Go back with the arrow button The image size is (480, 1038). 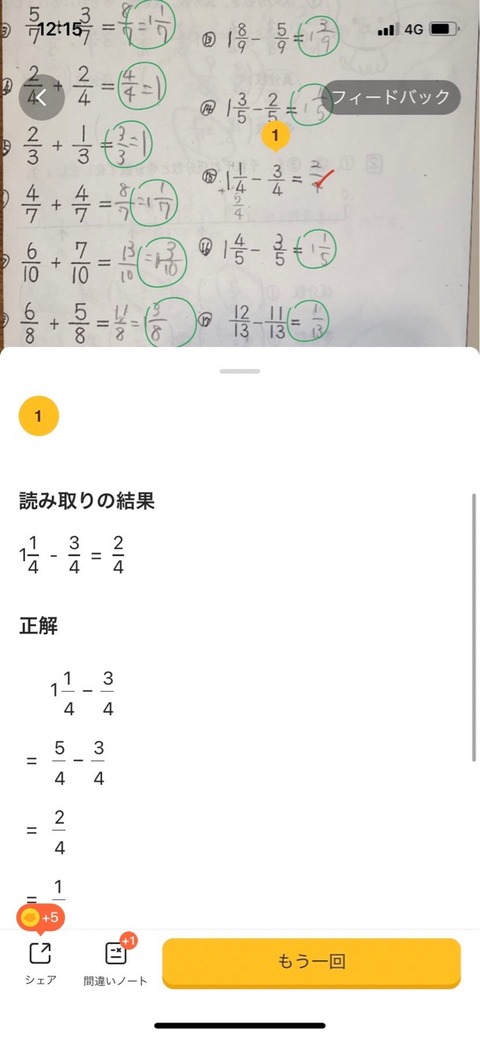(41, 98)
